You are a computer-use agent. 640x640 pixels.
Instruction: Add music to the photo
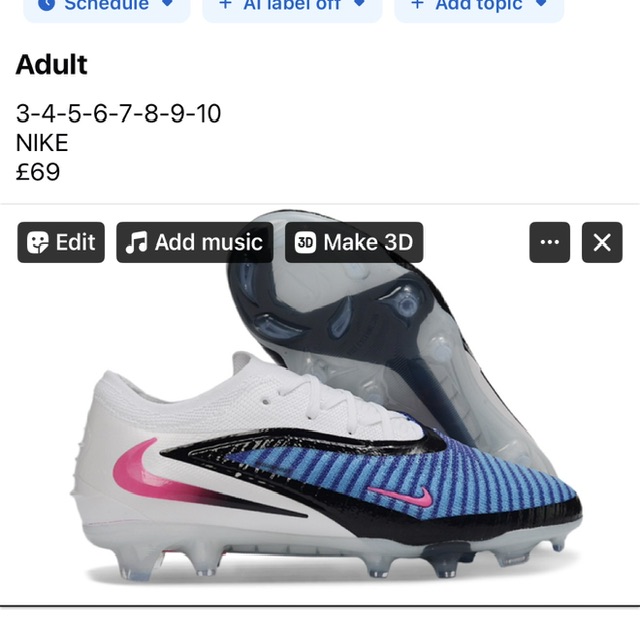click(x=195, y=242)
